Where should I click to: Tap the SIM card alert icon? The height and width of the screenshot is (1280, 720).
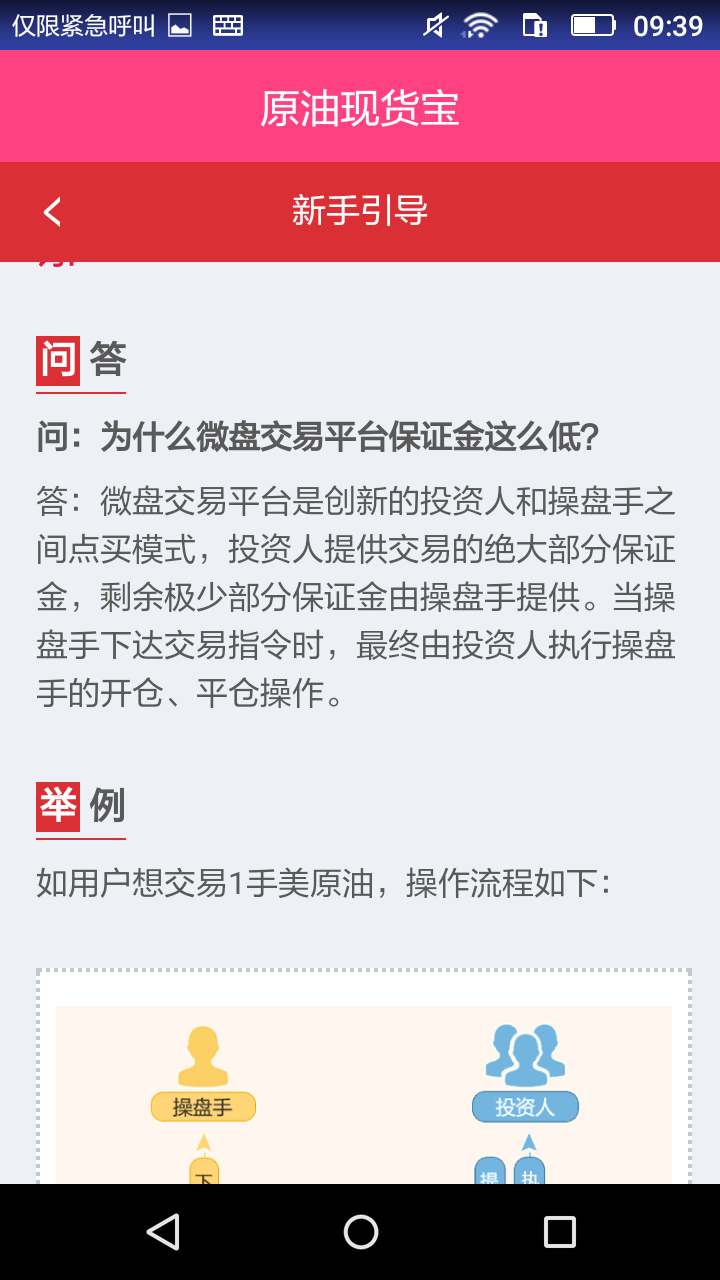tap(534, 25)
